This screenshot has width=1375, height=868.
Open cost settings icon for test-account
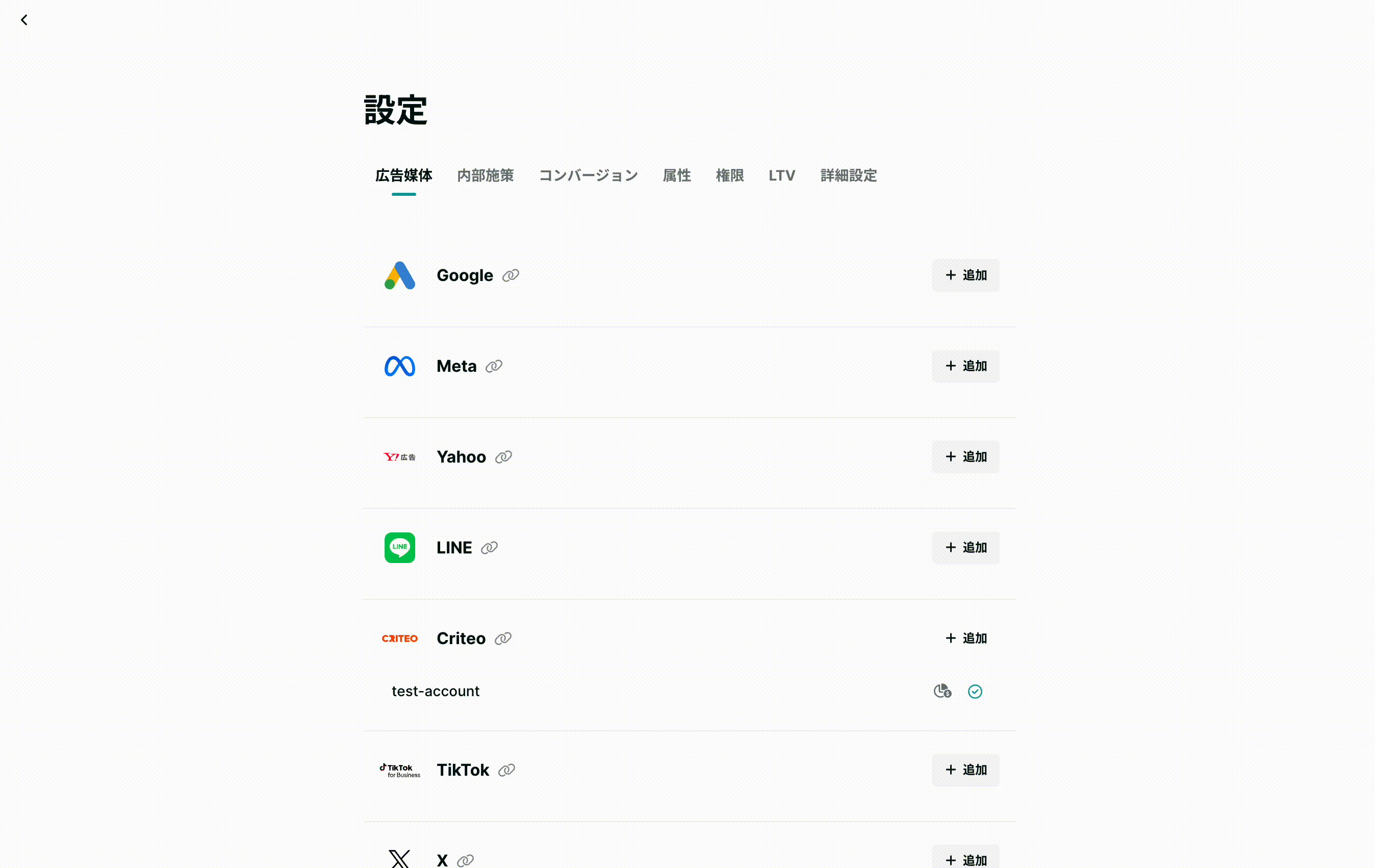(x=942, y=691)
